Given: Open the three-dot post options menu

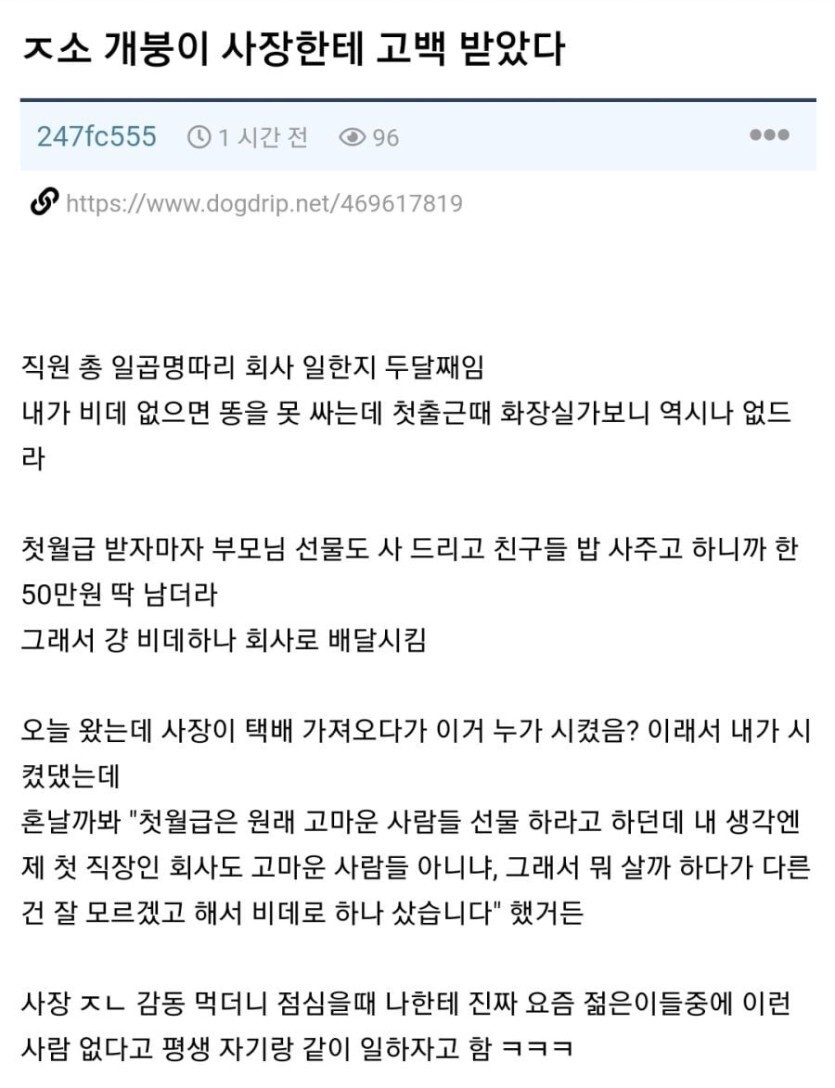Looking at the screenshot, I should pos(768,136).
